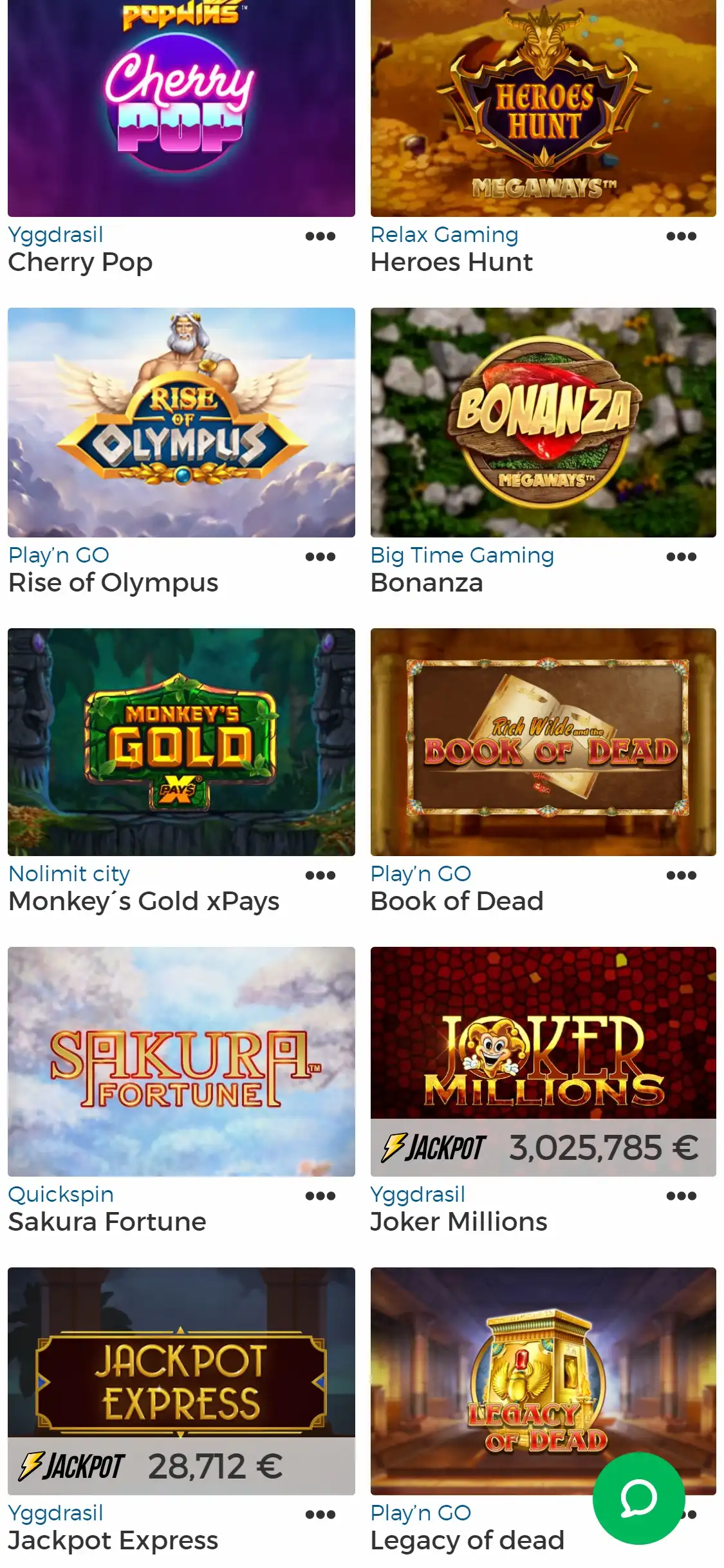Show more options for Book of Dead
The width and height of the screenshot is (724, 1568).
[x=681, y=875]
